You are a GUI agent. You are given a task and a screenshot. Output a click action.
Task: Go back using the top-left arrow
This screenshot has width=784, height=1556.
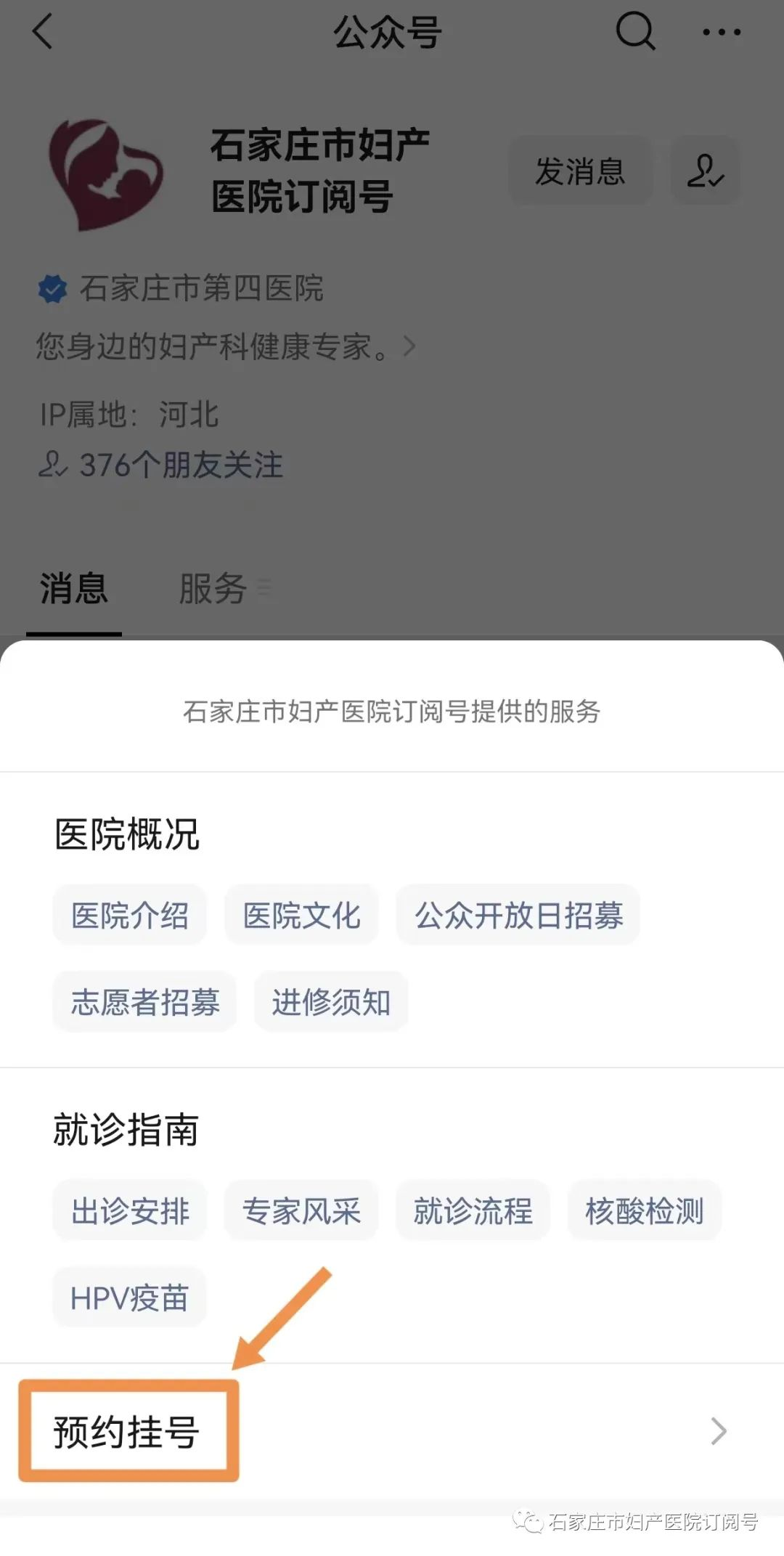click(43, 33)
